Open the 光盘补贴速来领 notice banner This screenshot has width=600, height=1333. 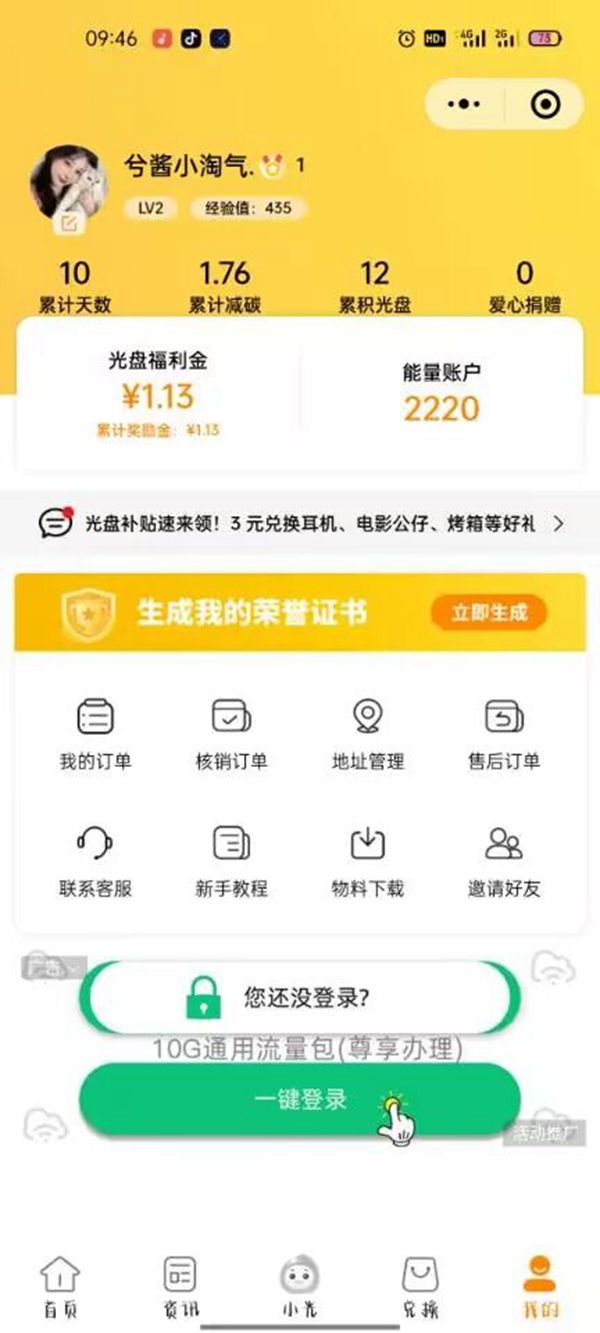point(300,523)
